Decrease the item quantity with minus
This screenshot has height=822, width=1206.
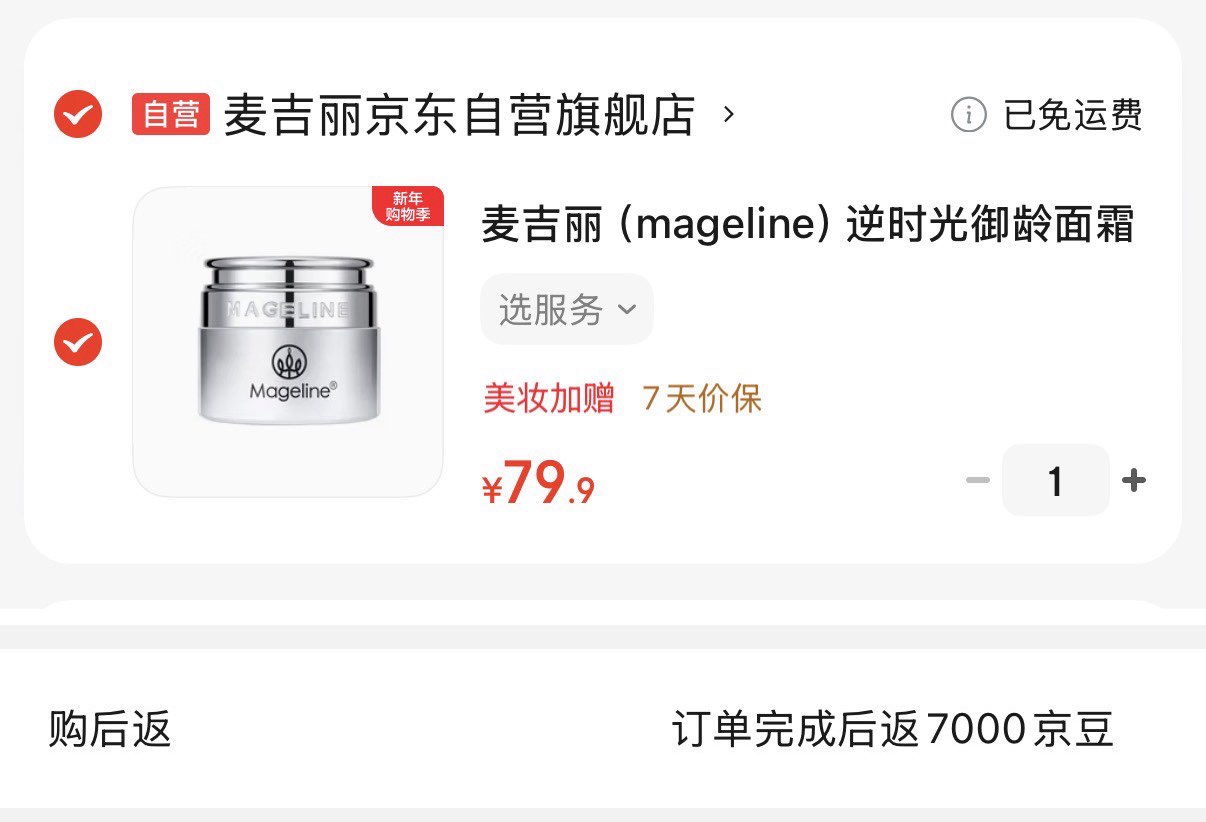pyautogui.click(x=977, y=481)
